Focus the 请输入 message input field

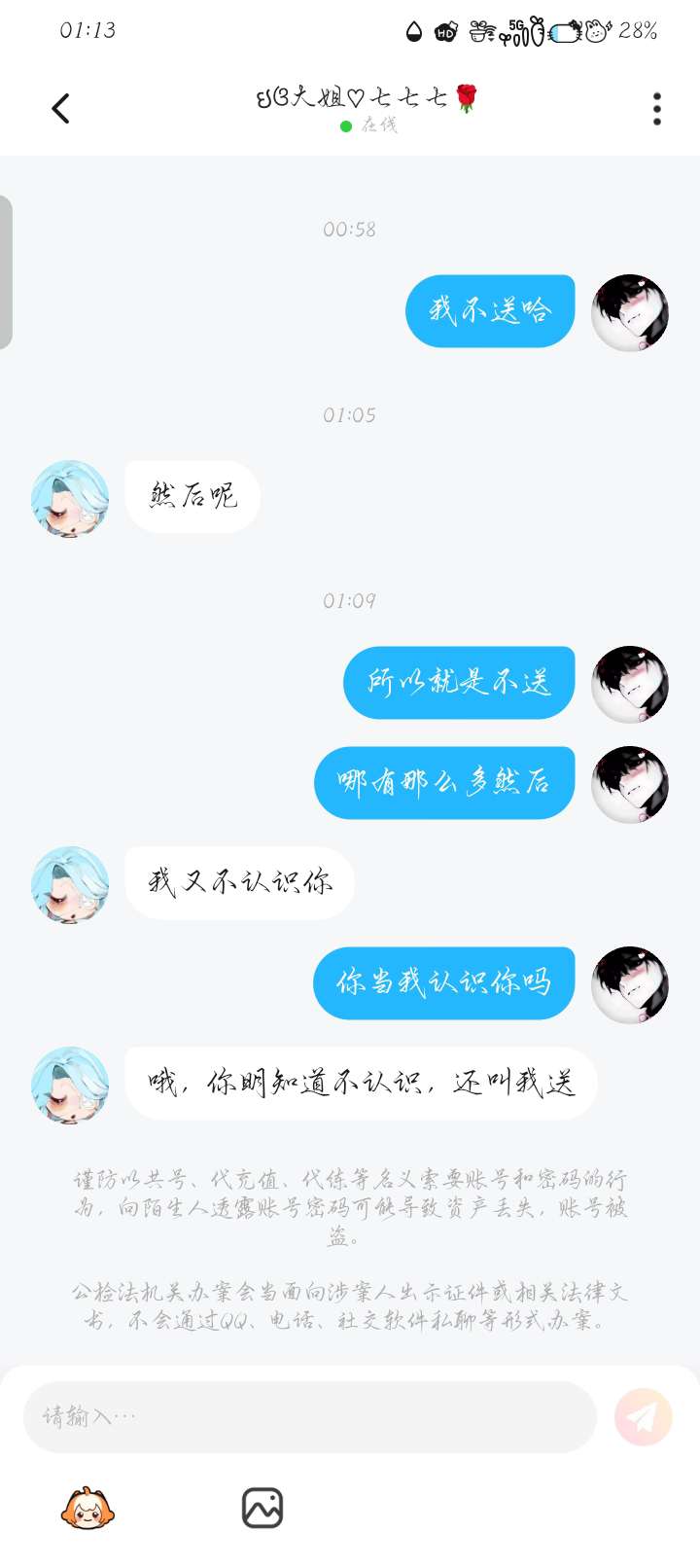(x=309, y=1417)
